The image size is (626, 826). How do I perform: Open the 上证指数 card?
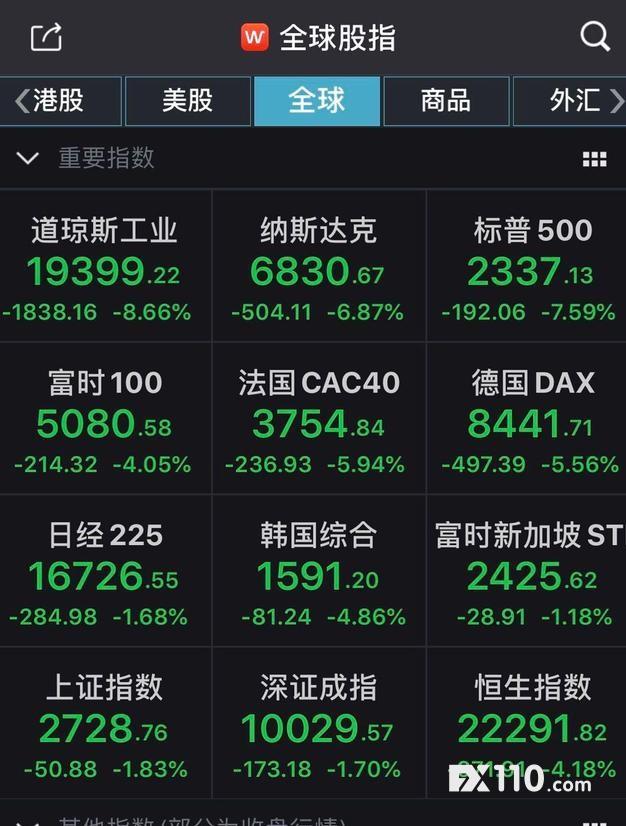pyautogui.click(x=104, y=724)
